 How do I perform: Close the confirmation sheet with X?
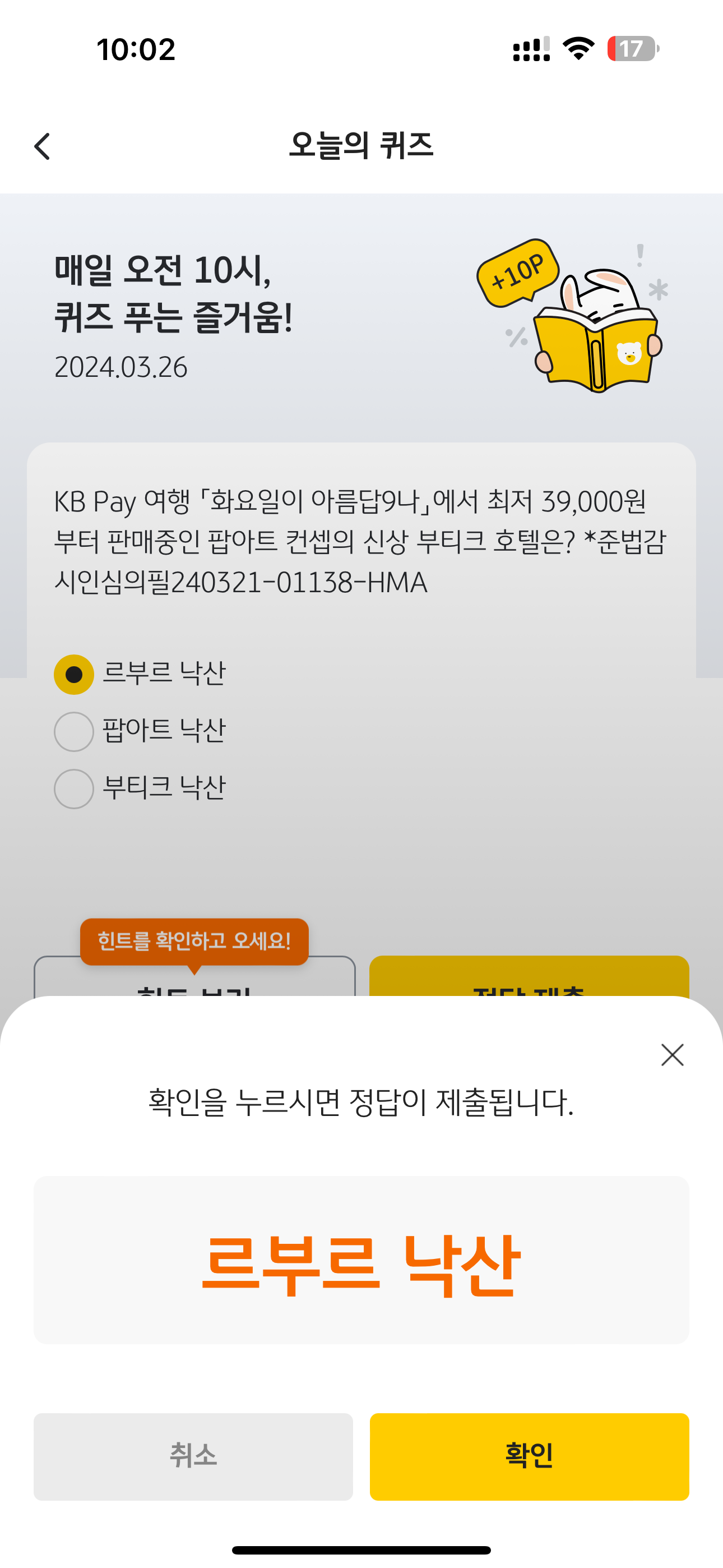(672, 1055)
